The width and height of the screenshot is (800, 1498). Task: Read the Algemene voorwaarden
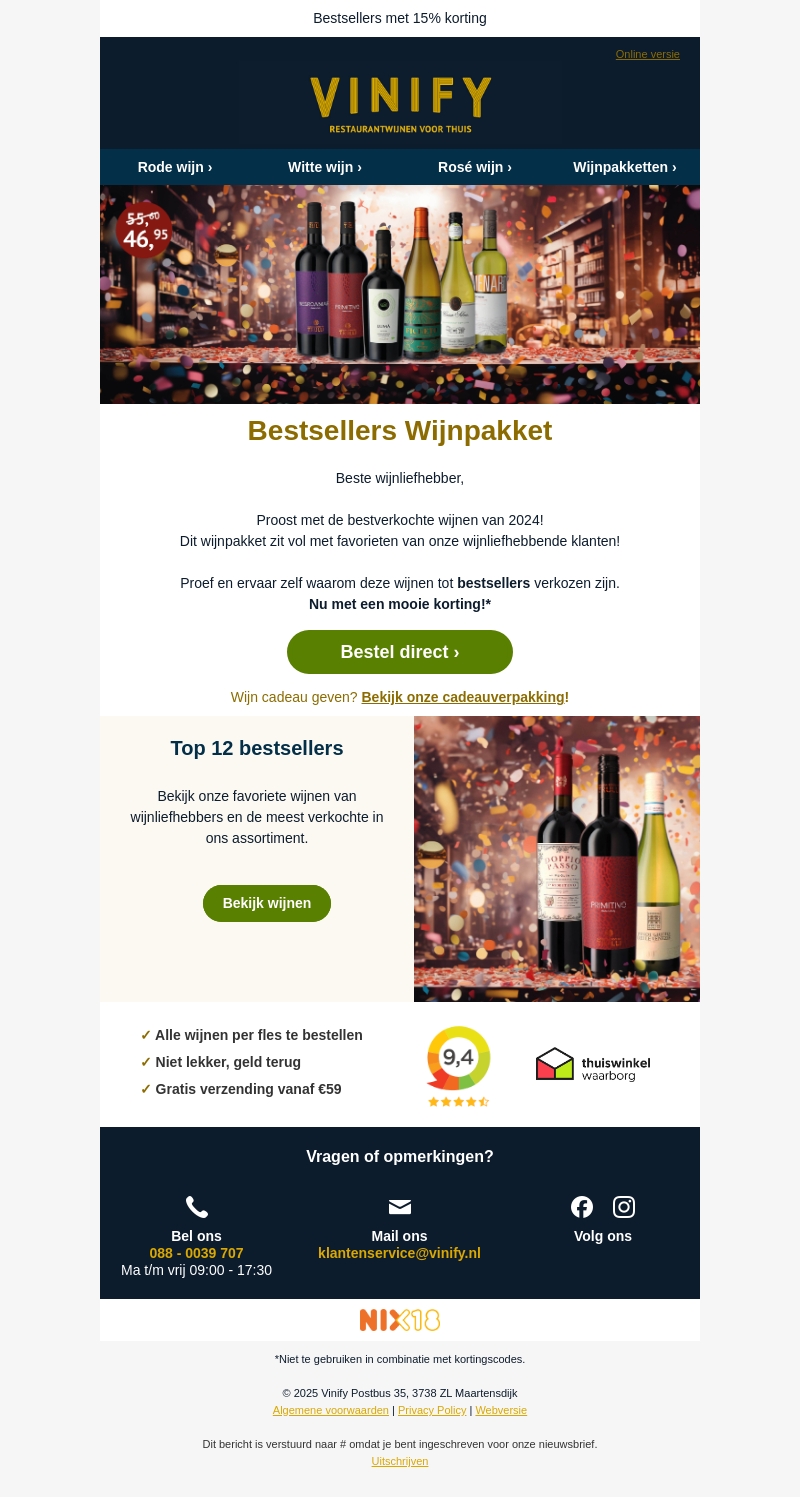coord(330,1410)
